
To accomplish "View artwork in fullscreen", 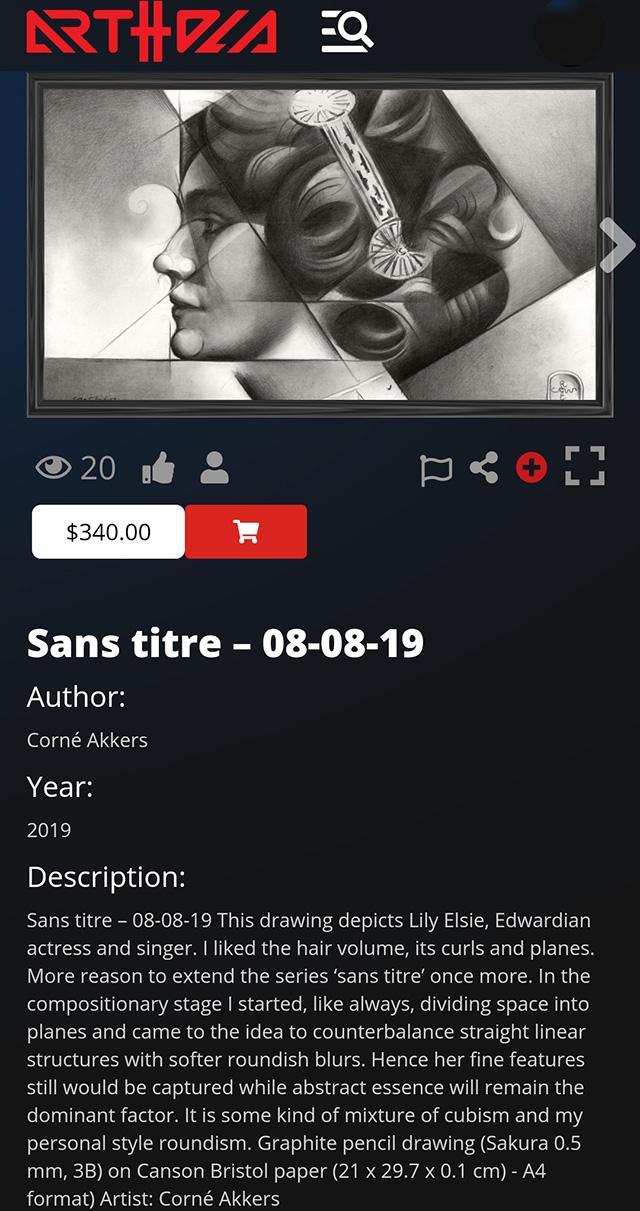I will click(x=585, y=467).
